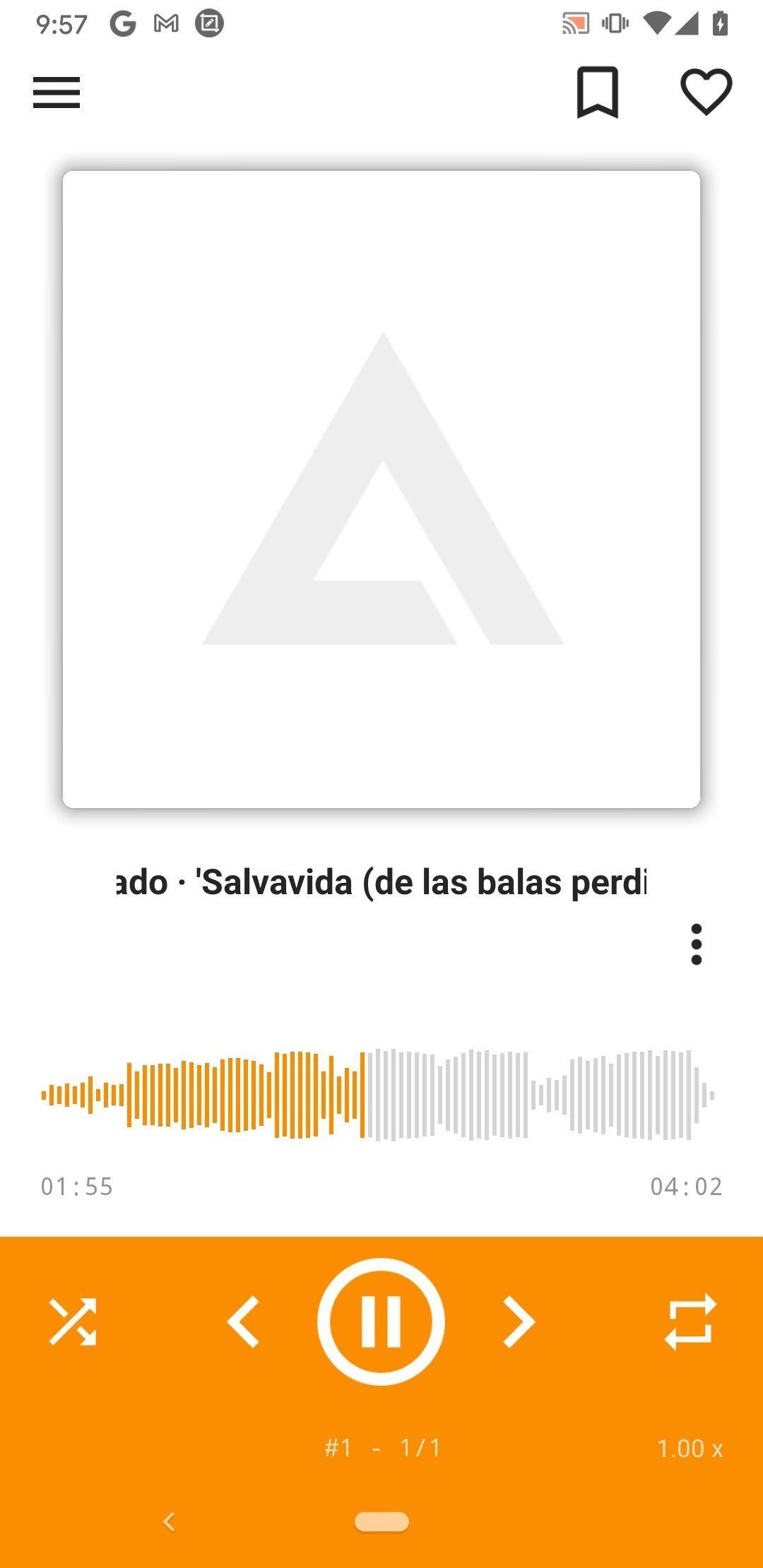763x1568 pixels.
Task: Tap the album art placeholder
Action: point(381,489)
